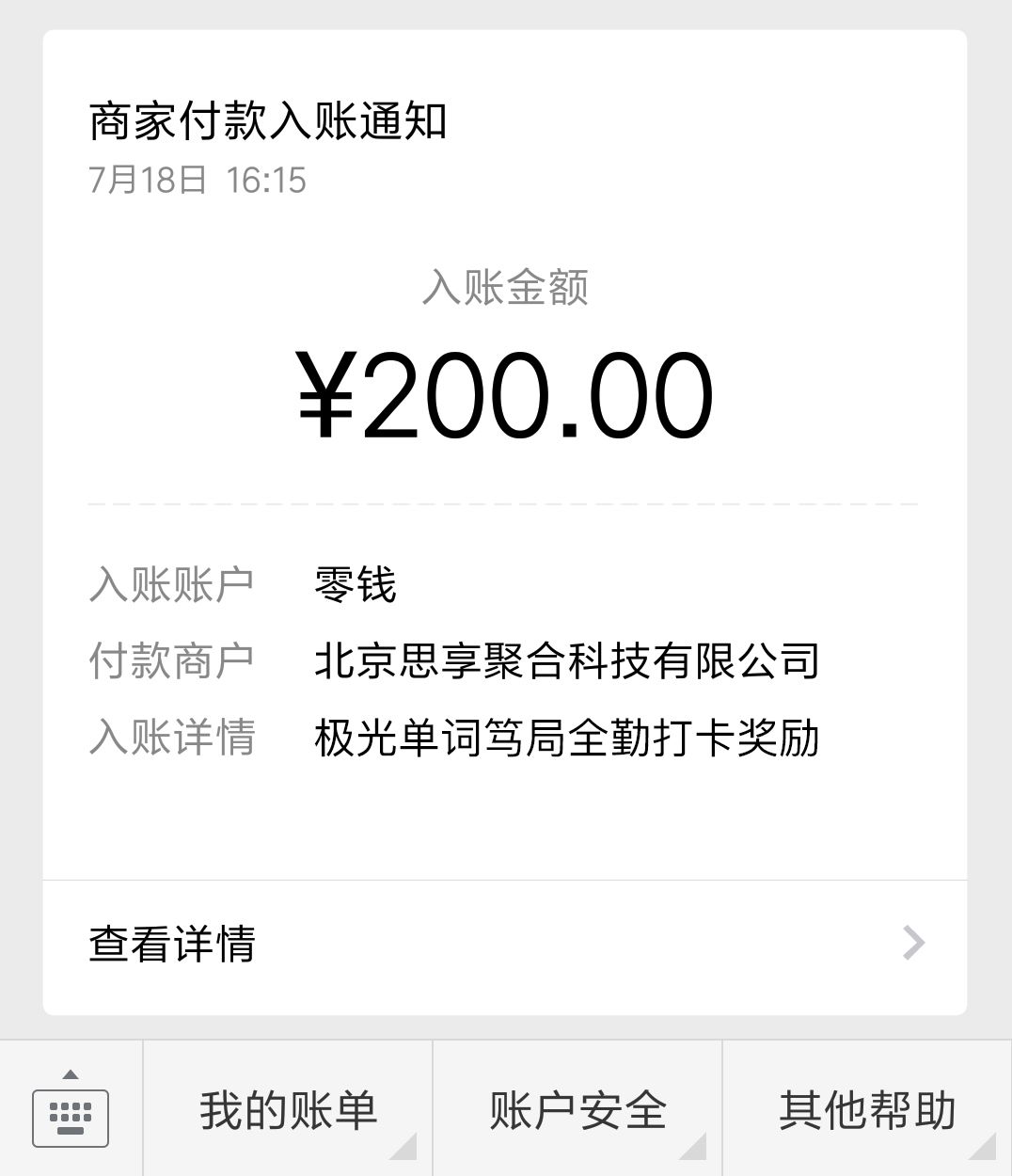Tap the 7月18日 16:15 timestamp

[x=198, y=181]
